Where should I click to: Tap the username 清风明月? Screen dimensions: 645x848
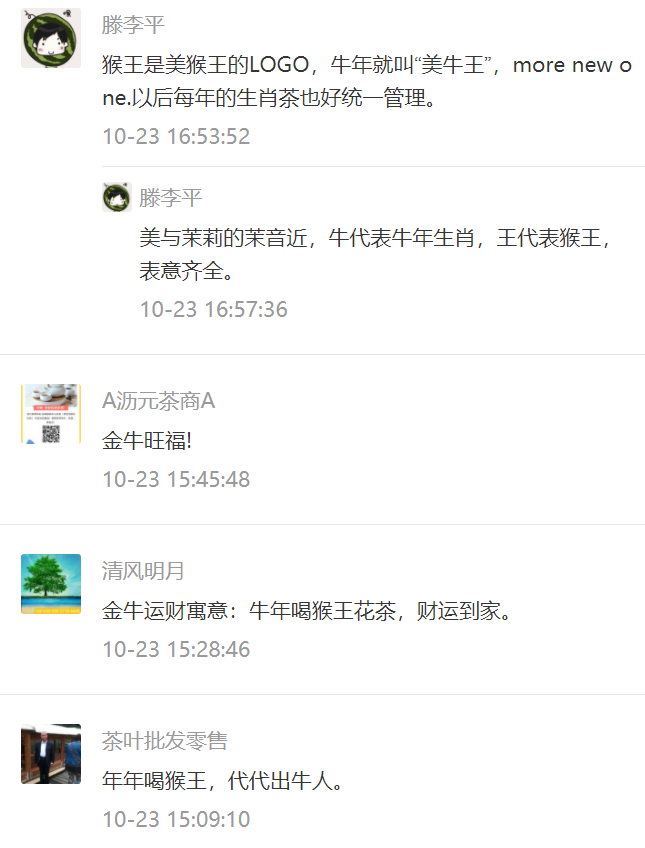click(143, 571)
